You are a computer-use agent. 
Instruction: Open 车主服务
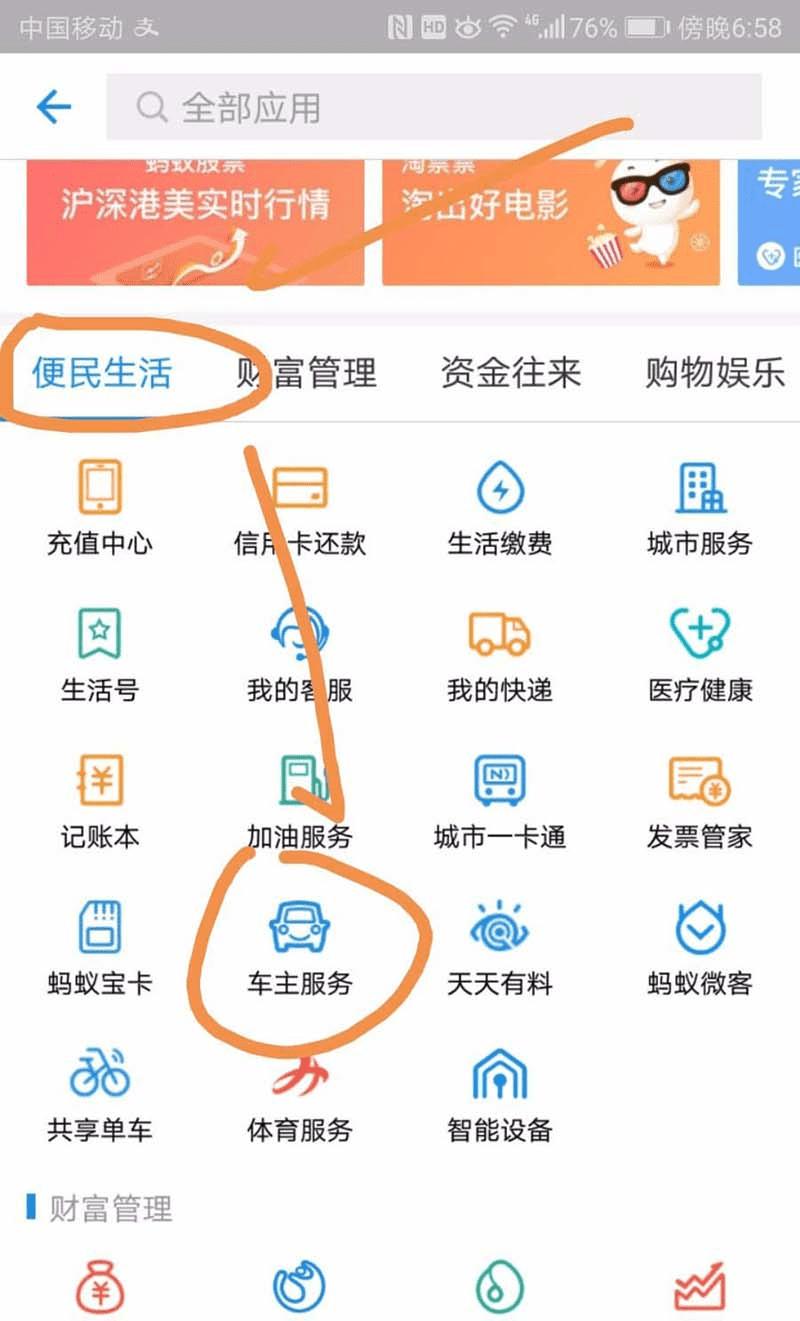tap(299, 946)
